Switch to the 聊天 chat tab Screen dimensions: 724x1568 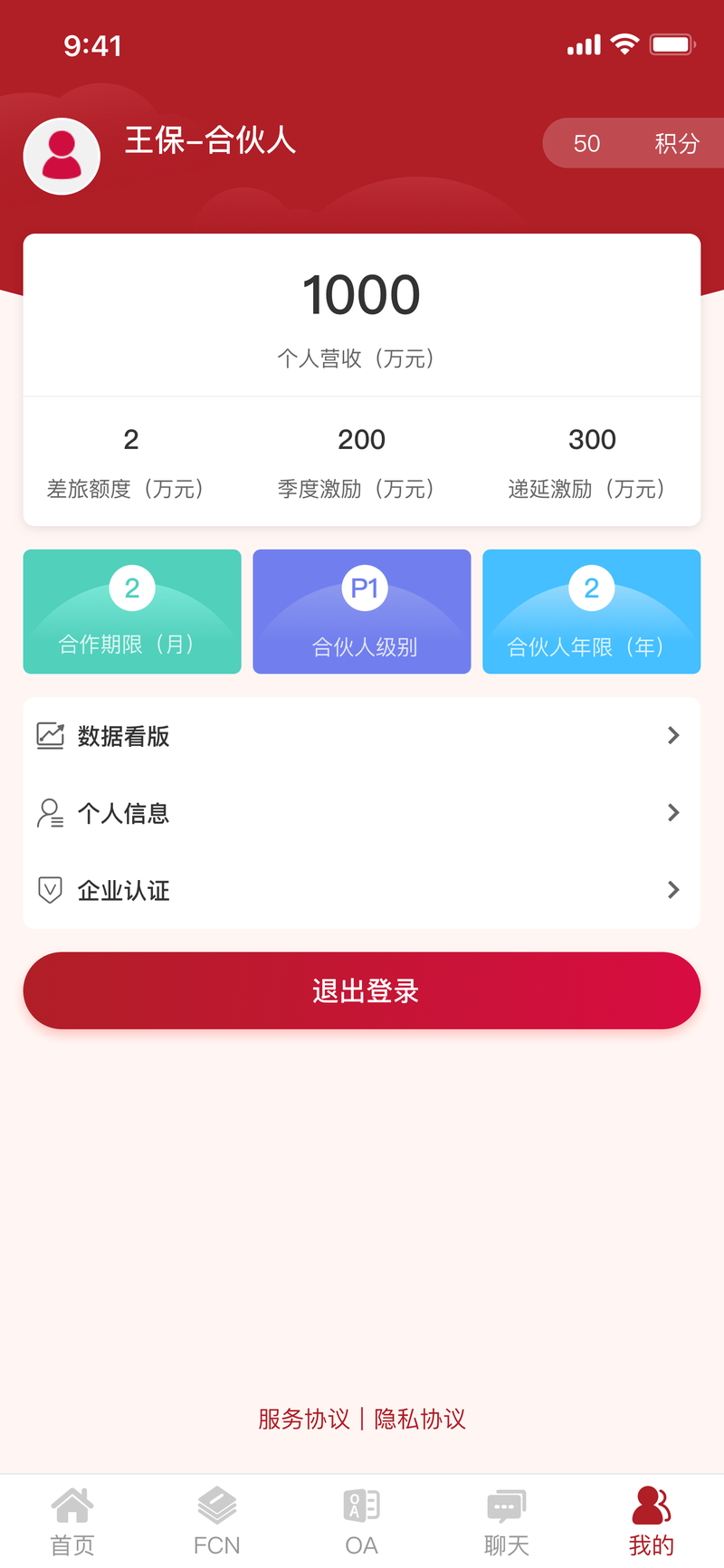coord(507,1522)
